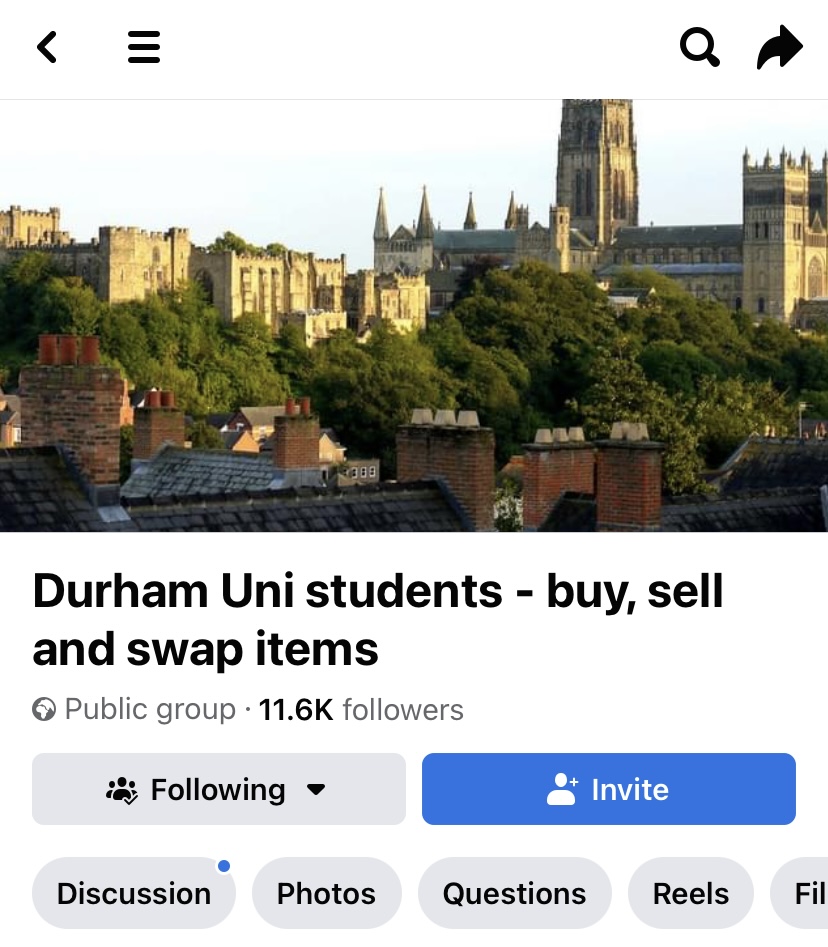
Task: Expand the Following dropdown
Action: pyautogui.click(x=219, y=789)
